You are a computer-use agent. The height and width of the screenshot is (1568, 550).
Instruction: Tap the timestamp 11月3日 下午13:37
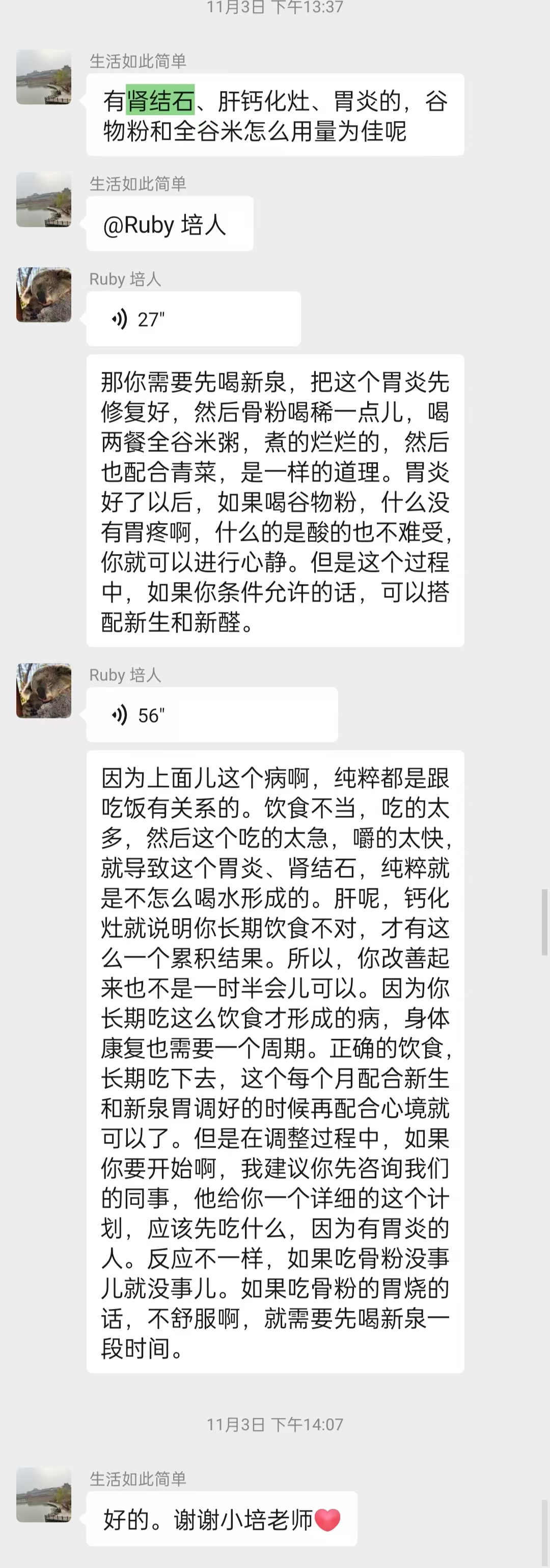pos(274,8)
